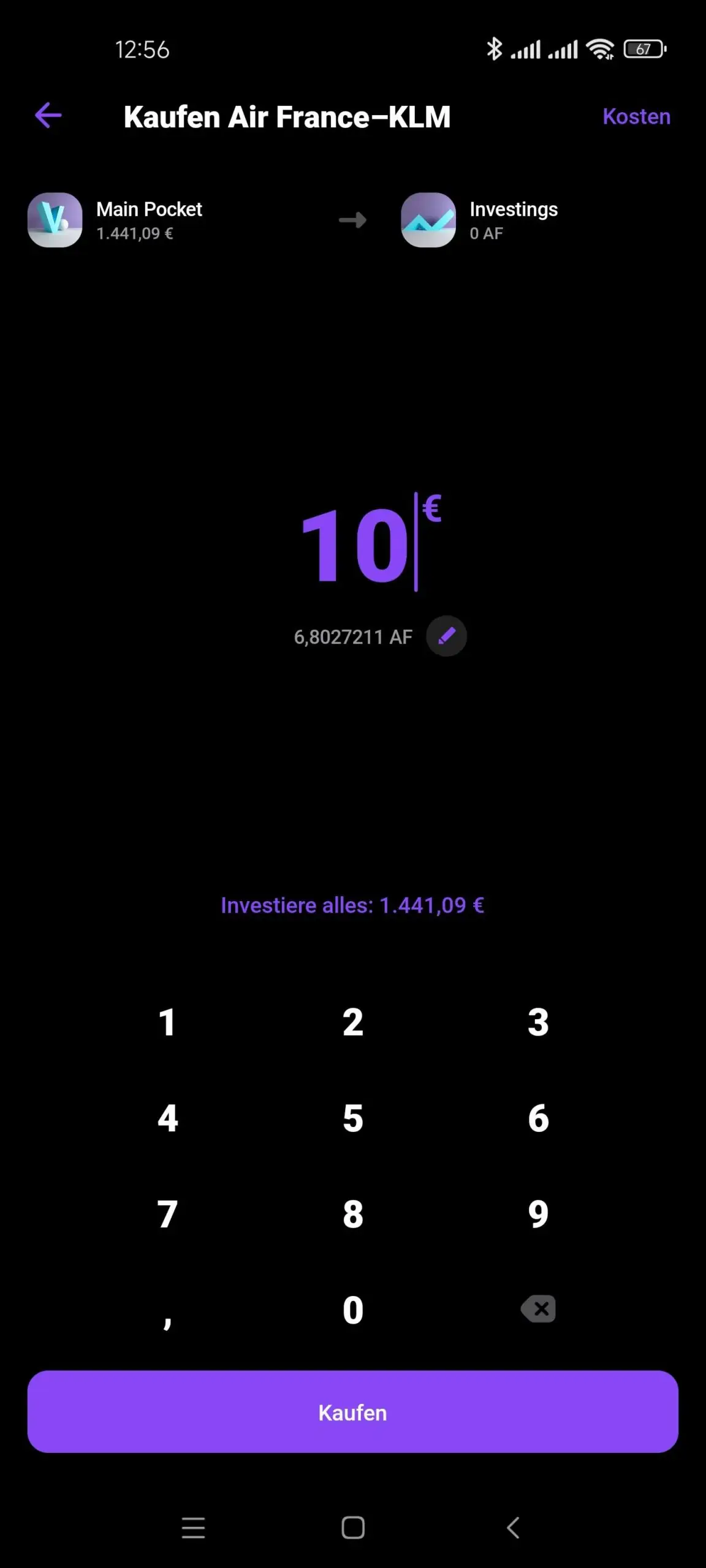
Task: Enter digit 6 on the keypad
Action: pos(538,1118)
